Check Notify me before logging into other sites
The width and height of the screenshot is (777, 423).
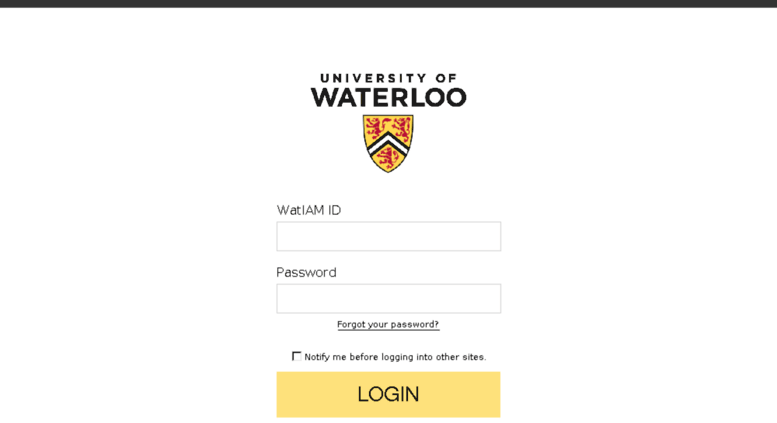[x=296, y=356]
